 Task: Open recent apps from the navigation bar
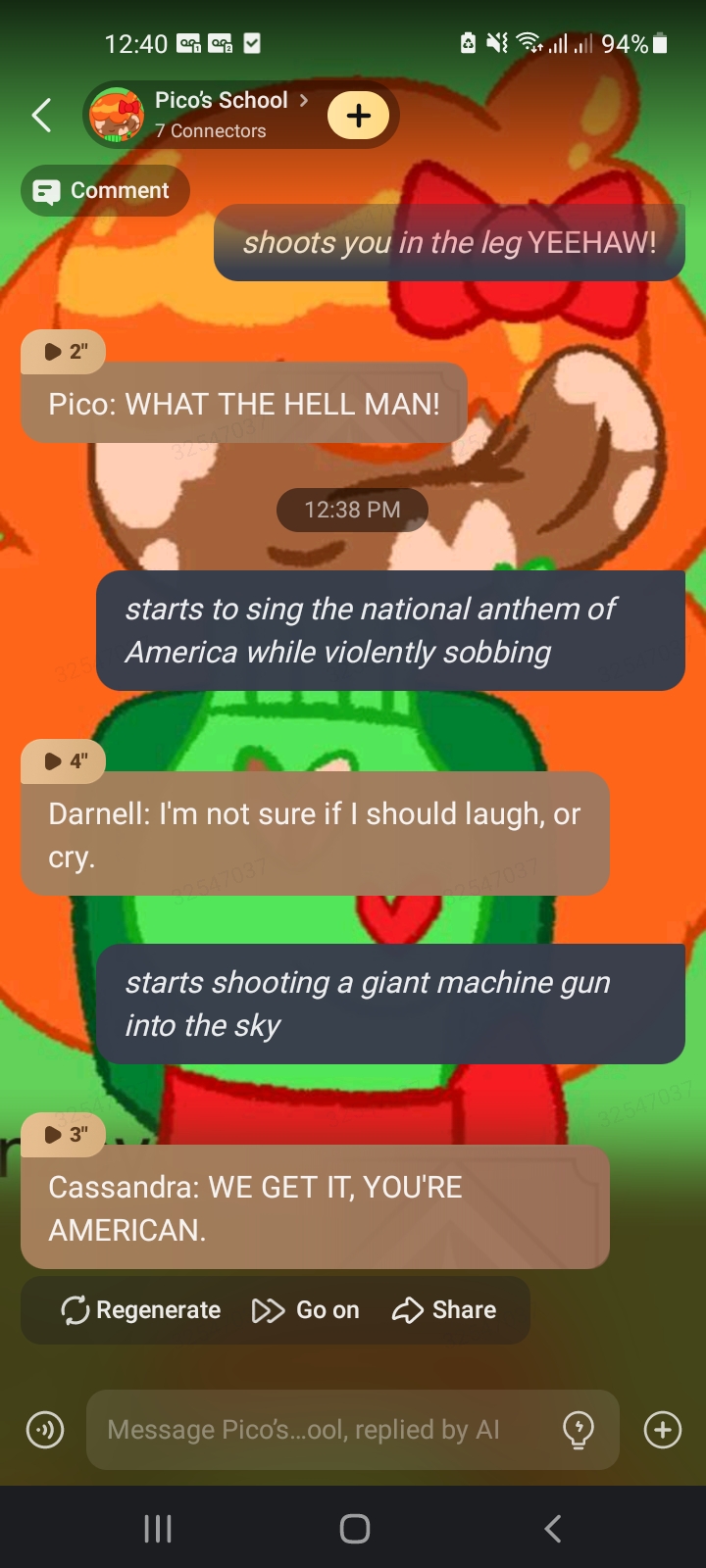point(158,1528)
